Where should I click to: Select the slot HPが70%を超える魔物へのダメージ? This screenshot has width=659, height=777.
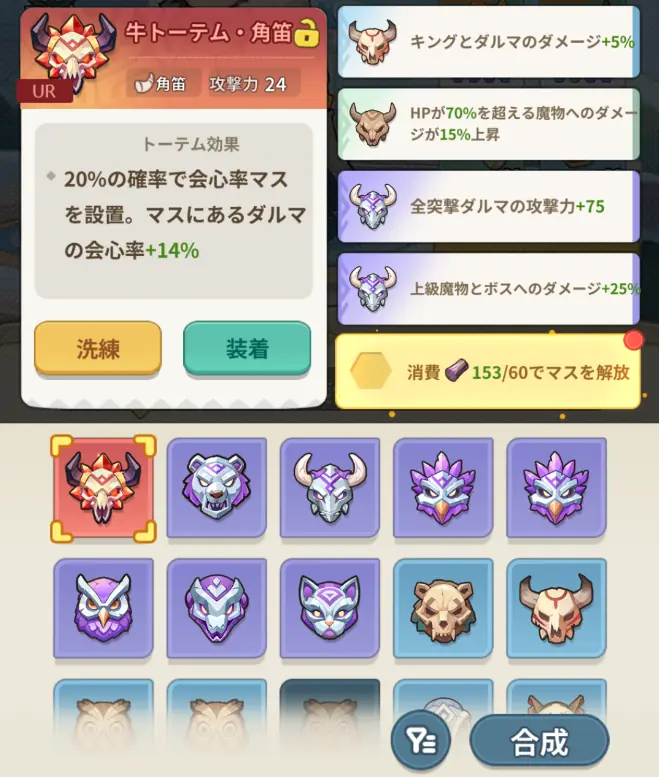(489, 124)
